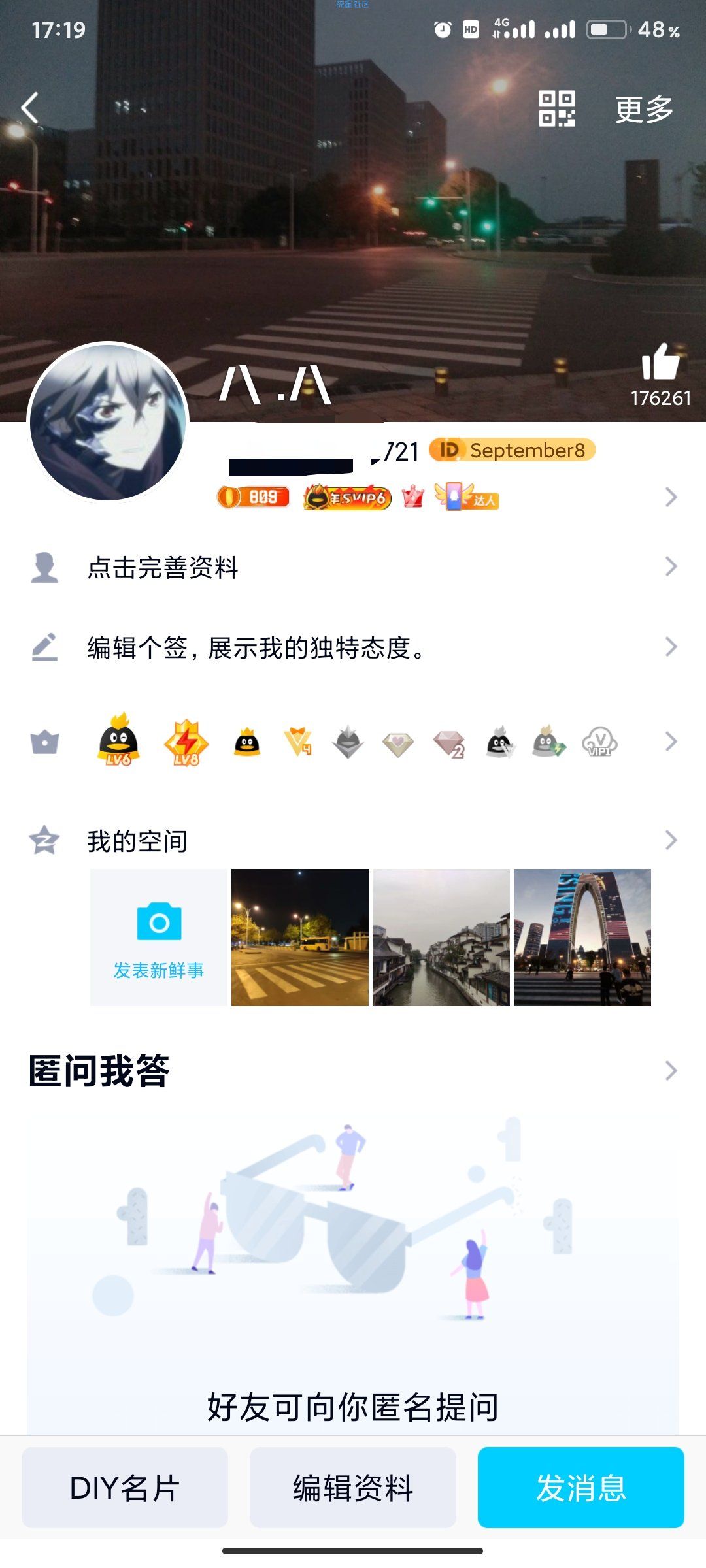The width and height of the screenshot is (706, 1568).
Task: Like this profile with the thumbs-up
Action: [x=660, y=363]
